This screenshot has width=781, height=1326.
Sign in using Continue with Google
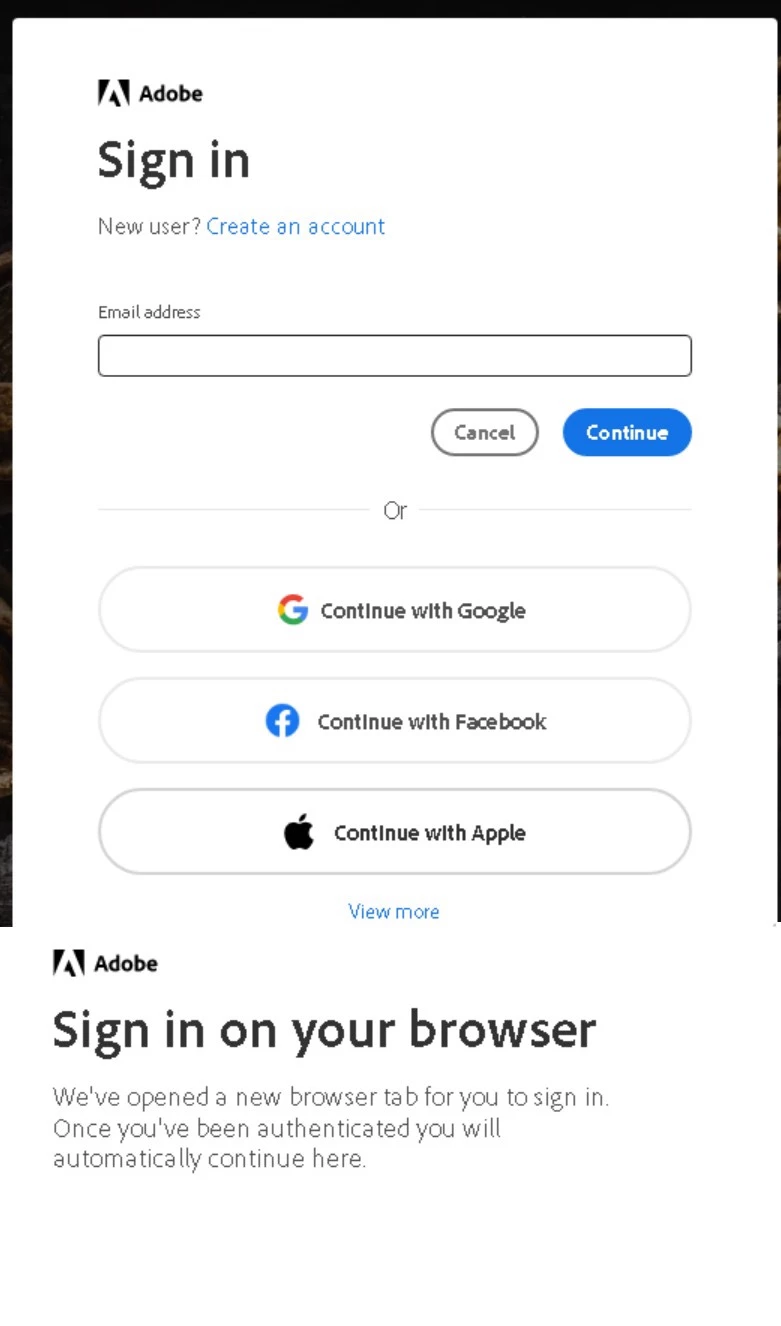(394, 610)
